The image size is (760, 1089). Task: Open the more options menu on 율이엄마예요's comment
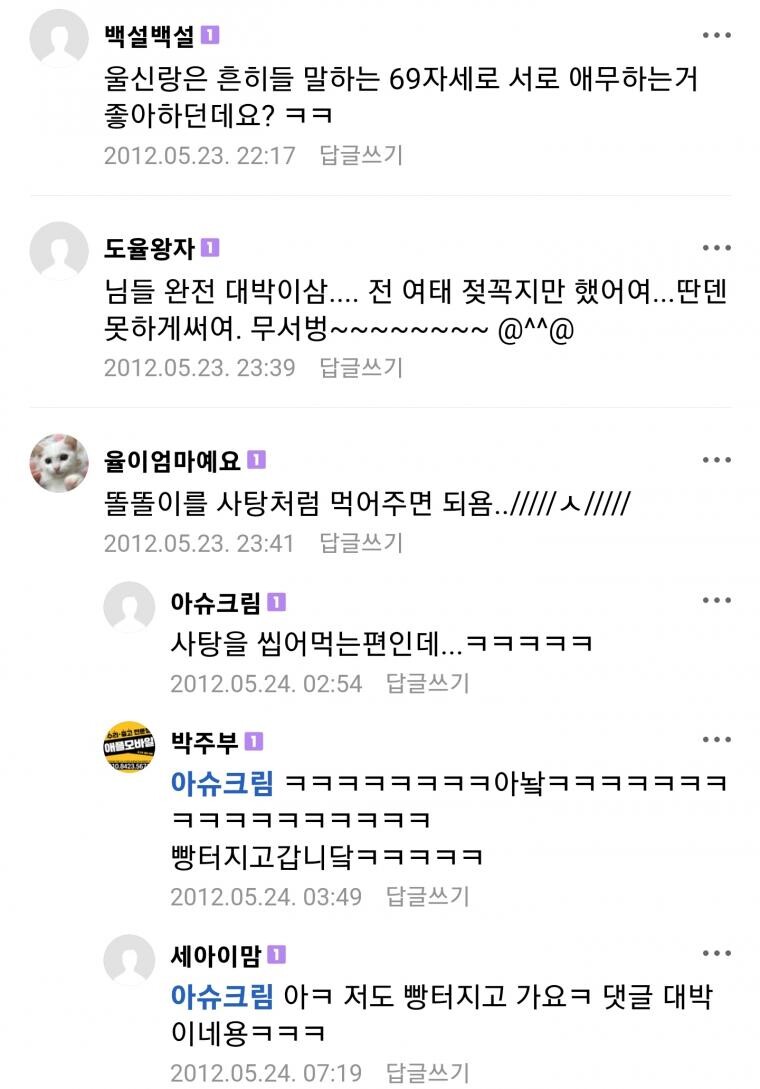pos(715,458)
